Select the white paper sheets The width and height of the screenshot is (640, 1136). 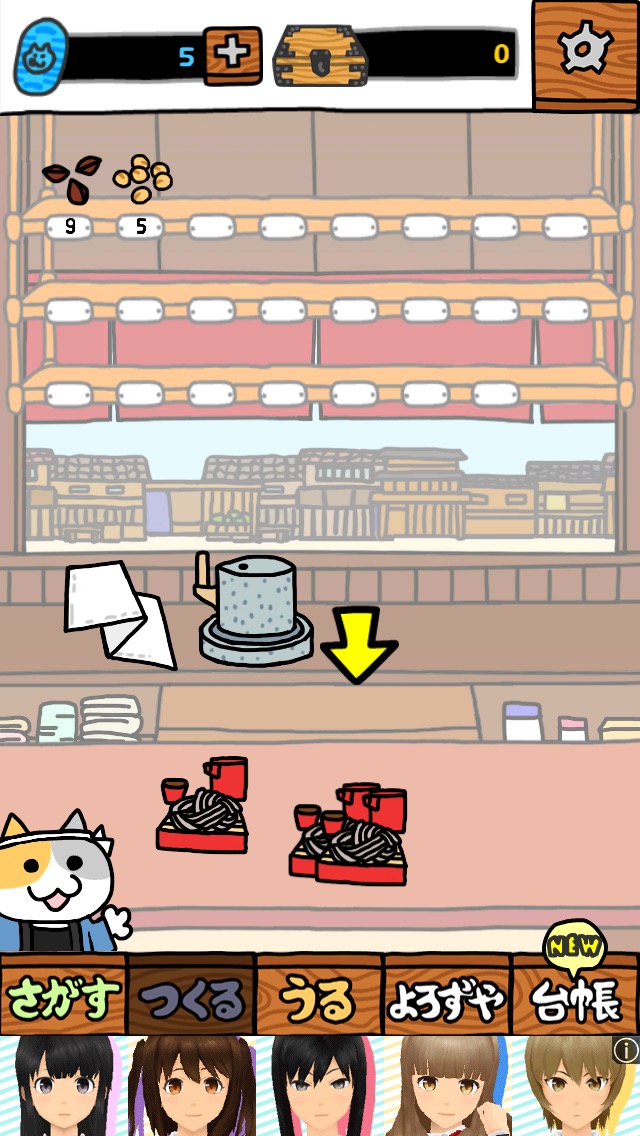pyautogui.click(x=118, y=612)
